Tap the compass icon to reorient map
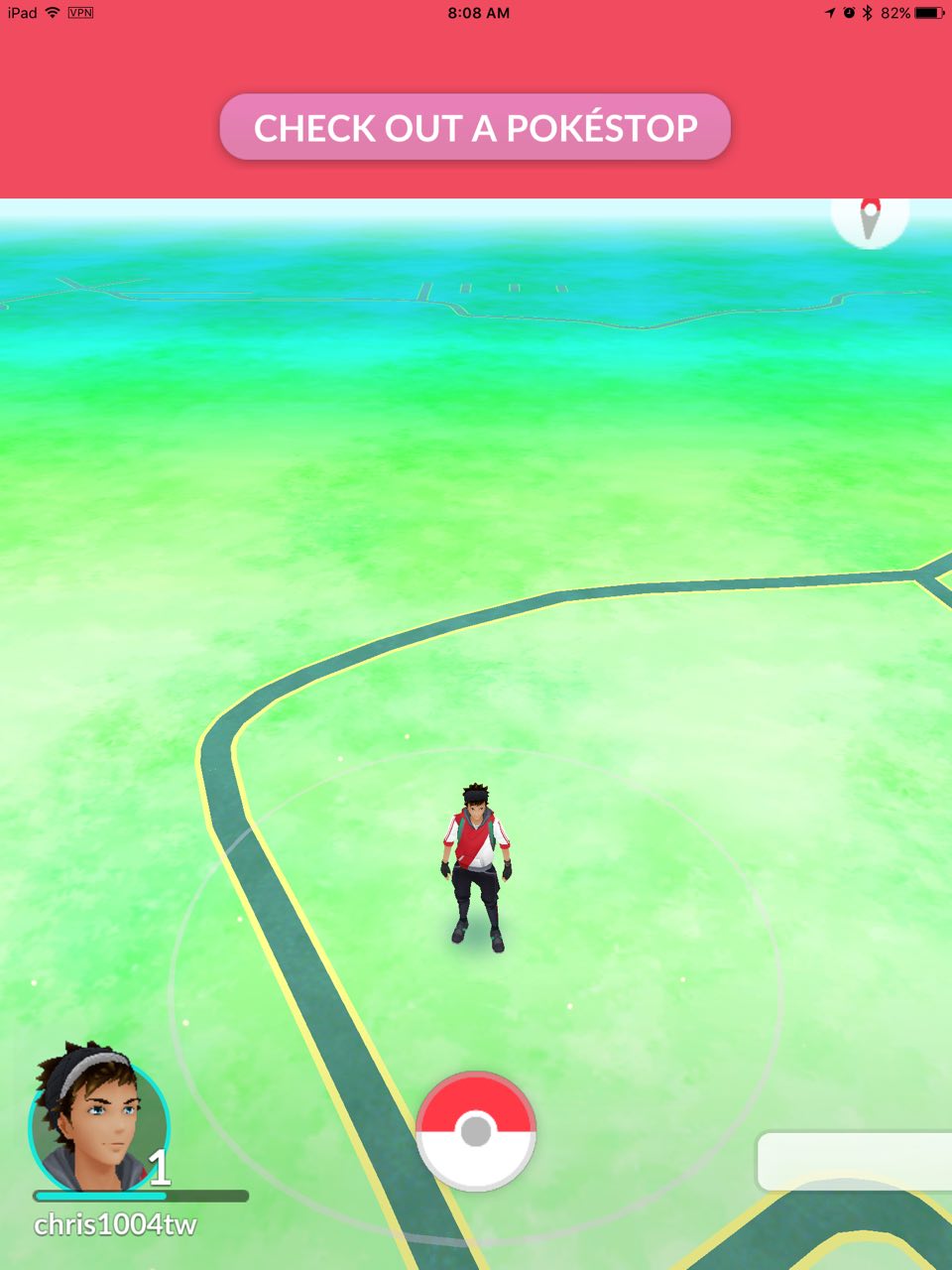Screen dimensions: 952x1270 click(x=870, y=220)
